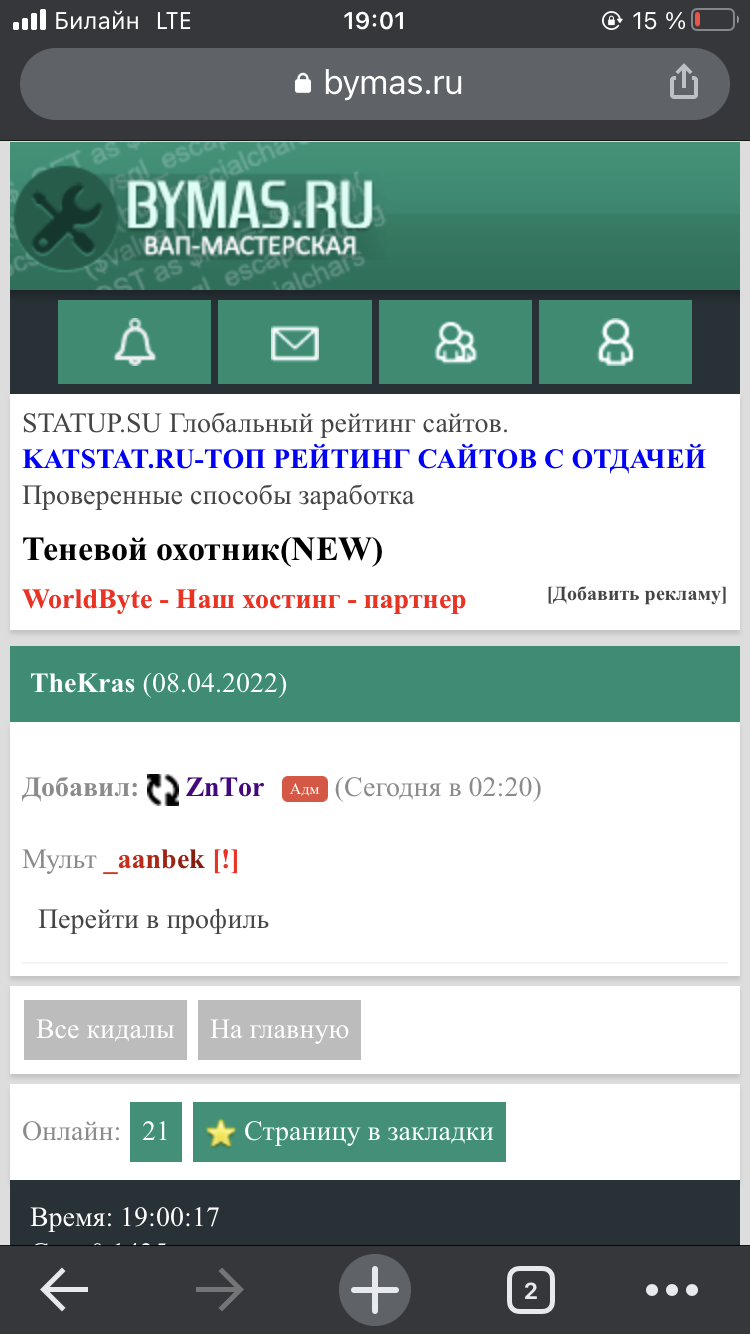
Task: Tap Страницу в закладки button
Action: (349, 1132)
